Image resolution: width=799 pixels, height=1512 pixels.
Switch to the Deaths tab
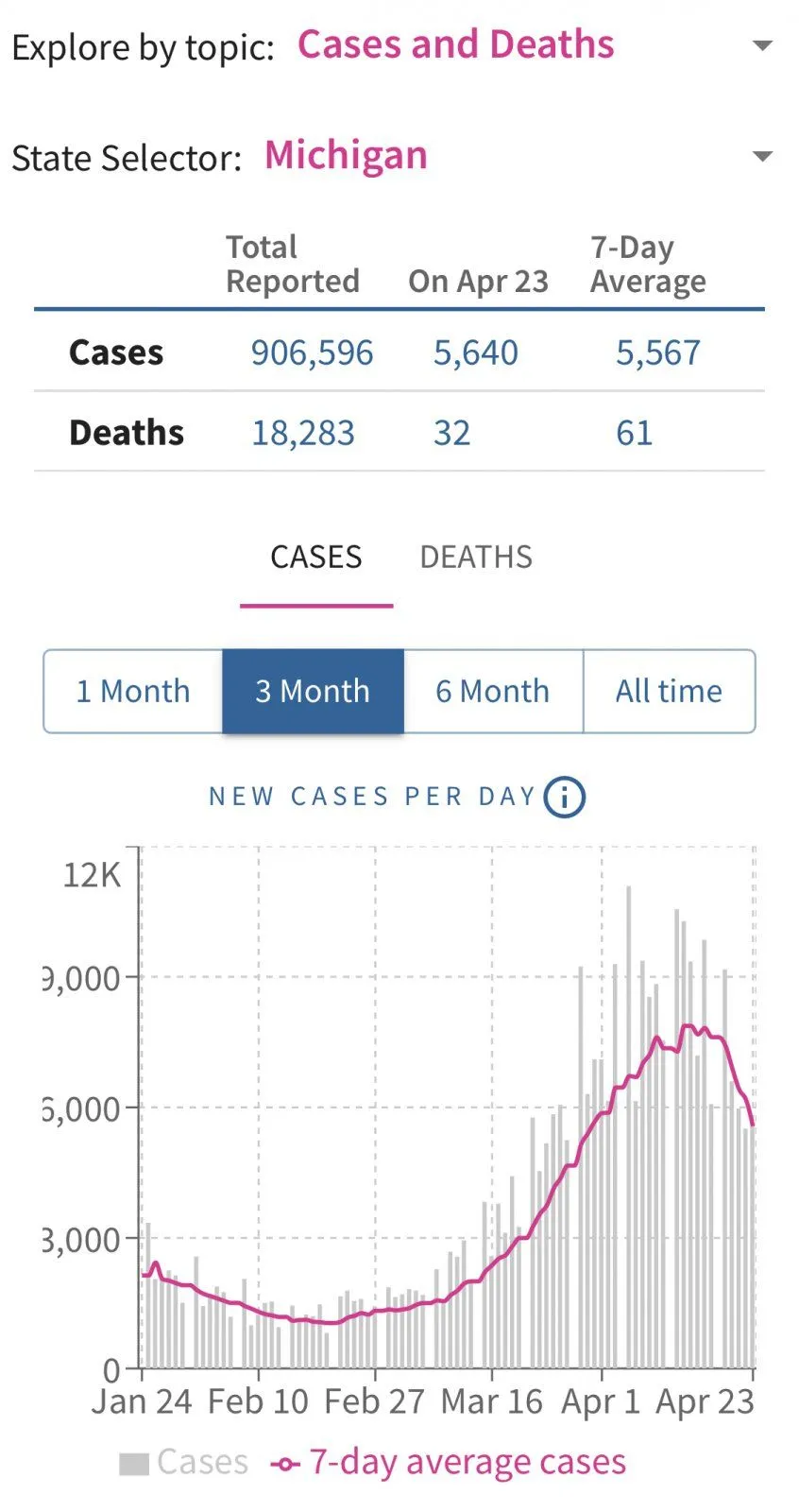(x=476, y=558)
